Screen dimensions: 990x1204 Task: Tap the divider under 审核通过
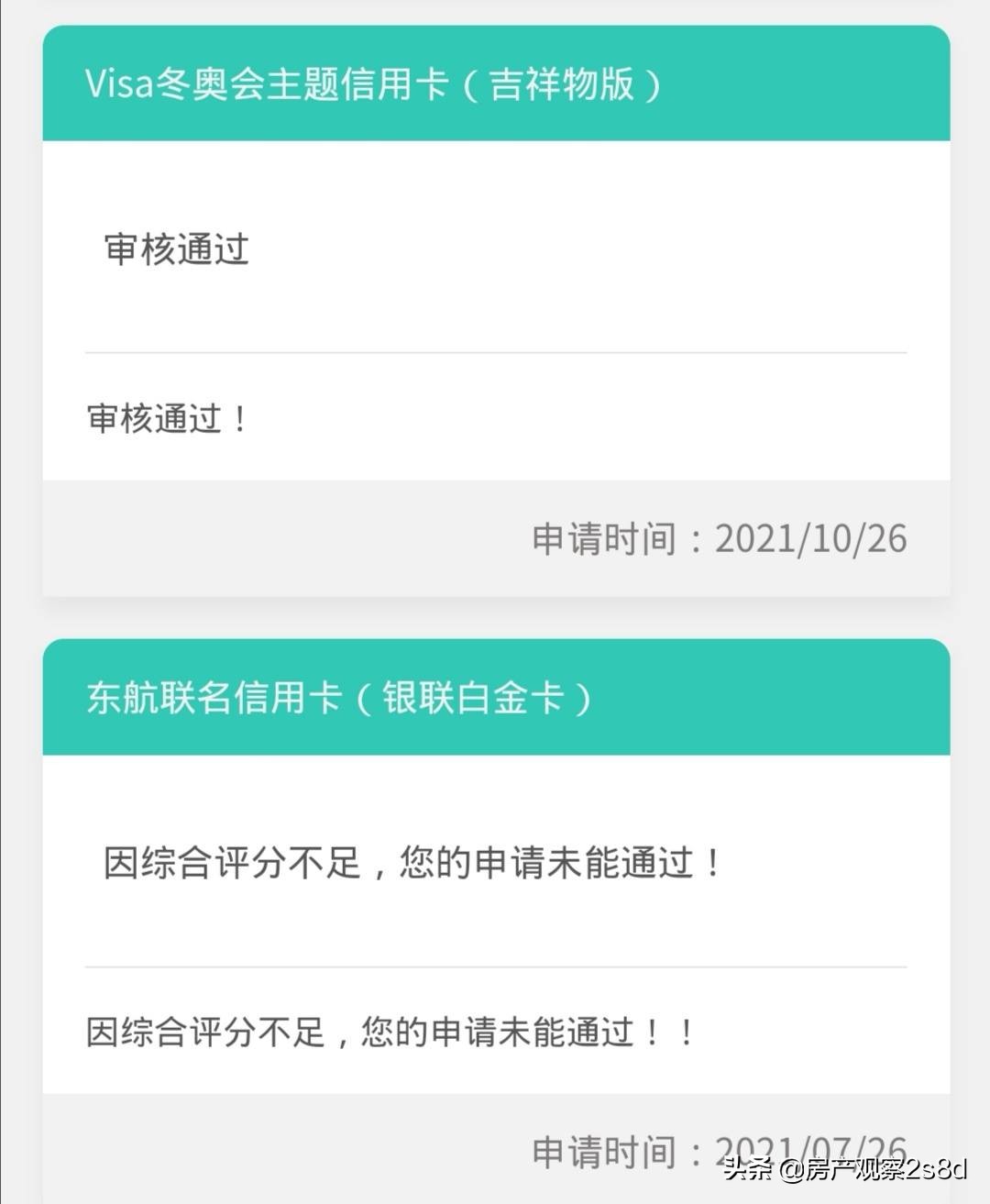(x=495, y=350)
